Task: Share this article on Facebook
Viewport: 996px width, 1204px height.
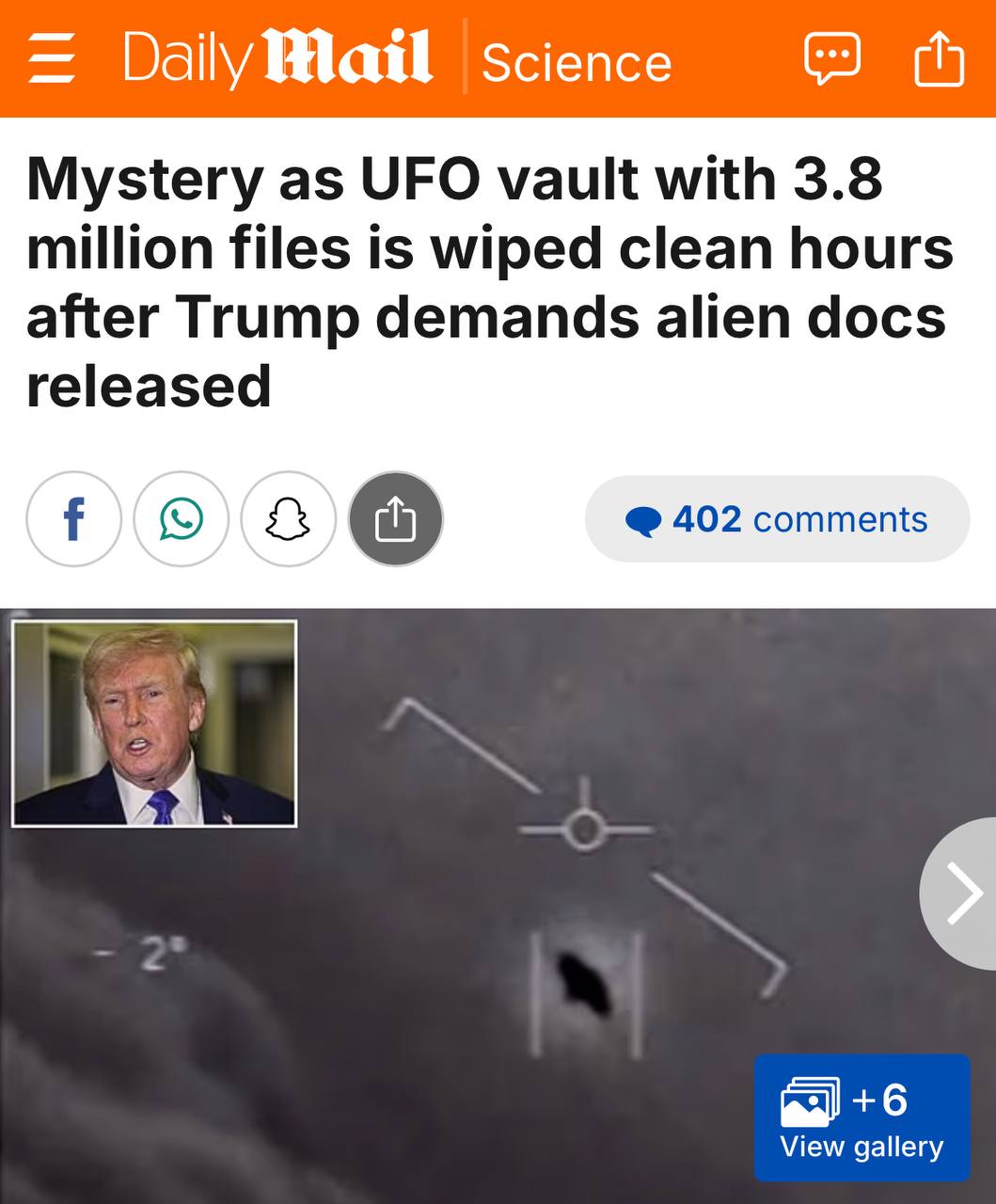Action: 73,519
